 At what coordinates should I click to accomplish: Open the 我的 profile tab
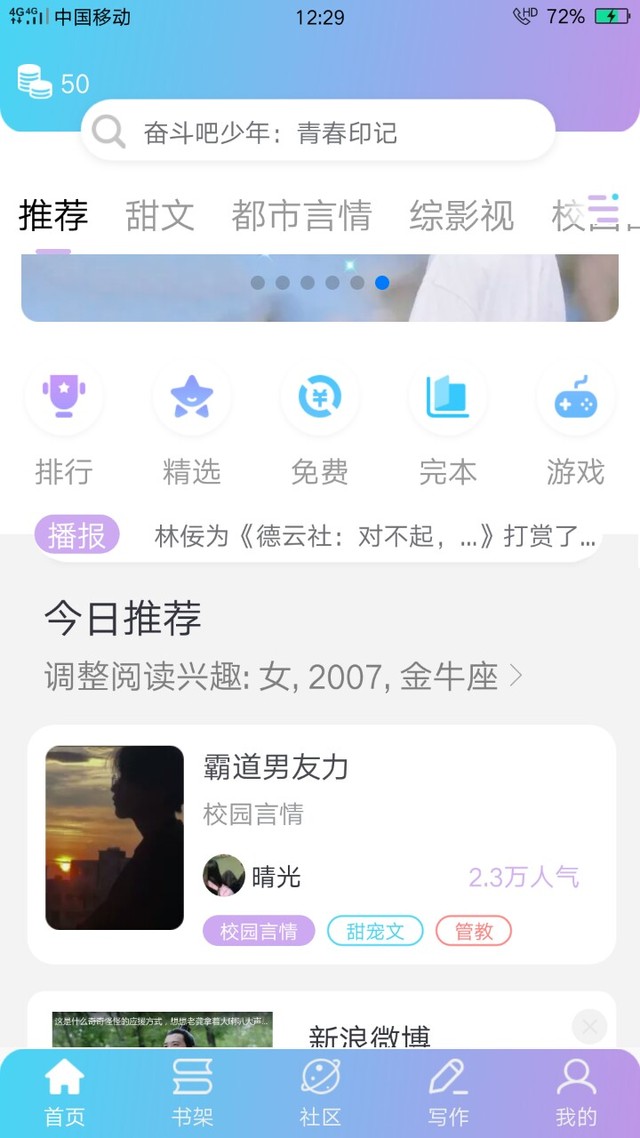pyautogui.click(x=576, y=1093)
